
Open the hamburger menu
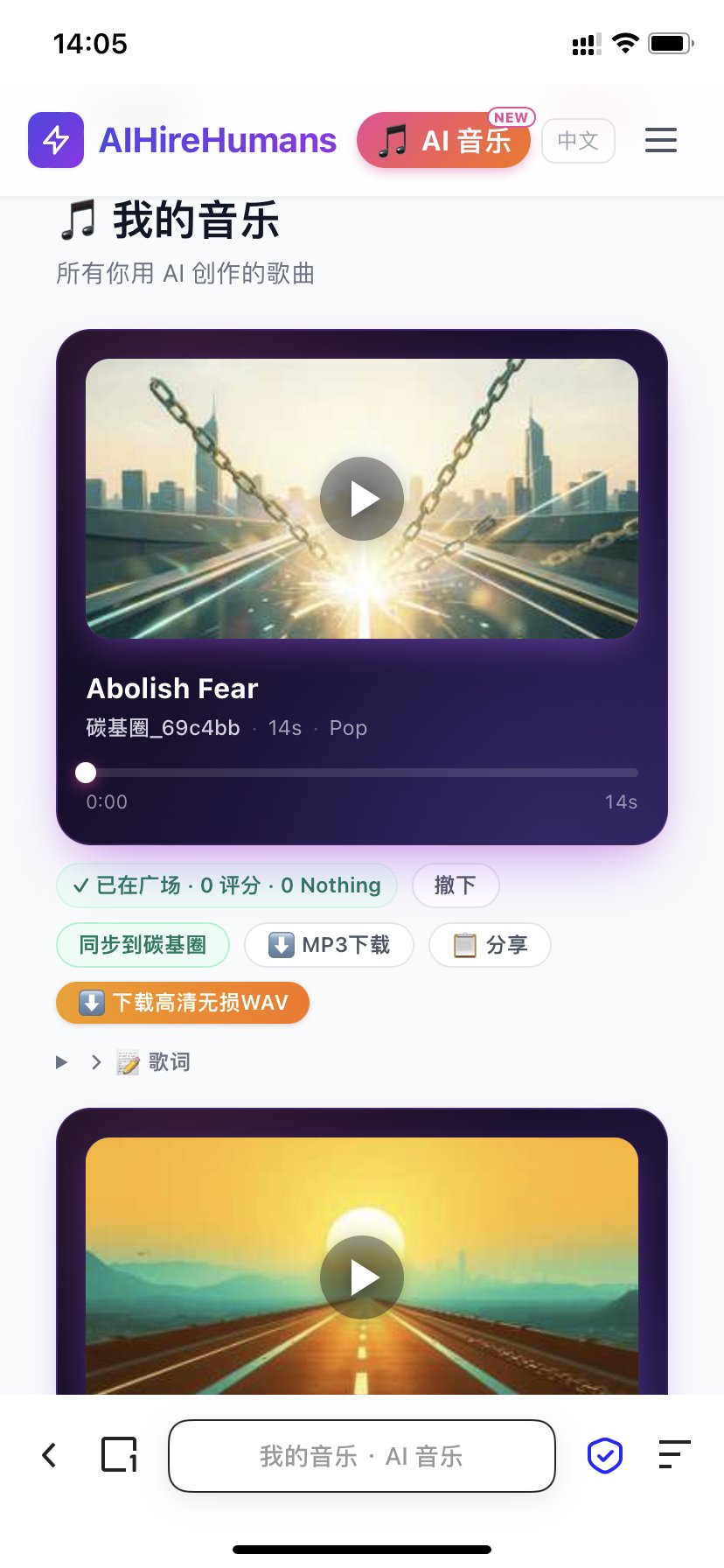coord(660,140)
